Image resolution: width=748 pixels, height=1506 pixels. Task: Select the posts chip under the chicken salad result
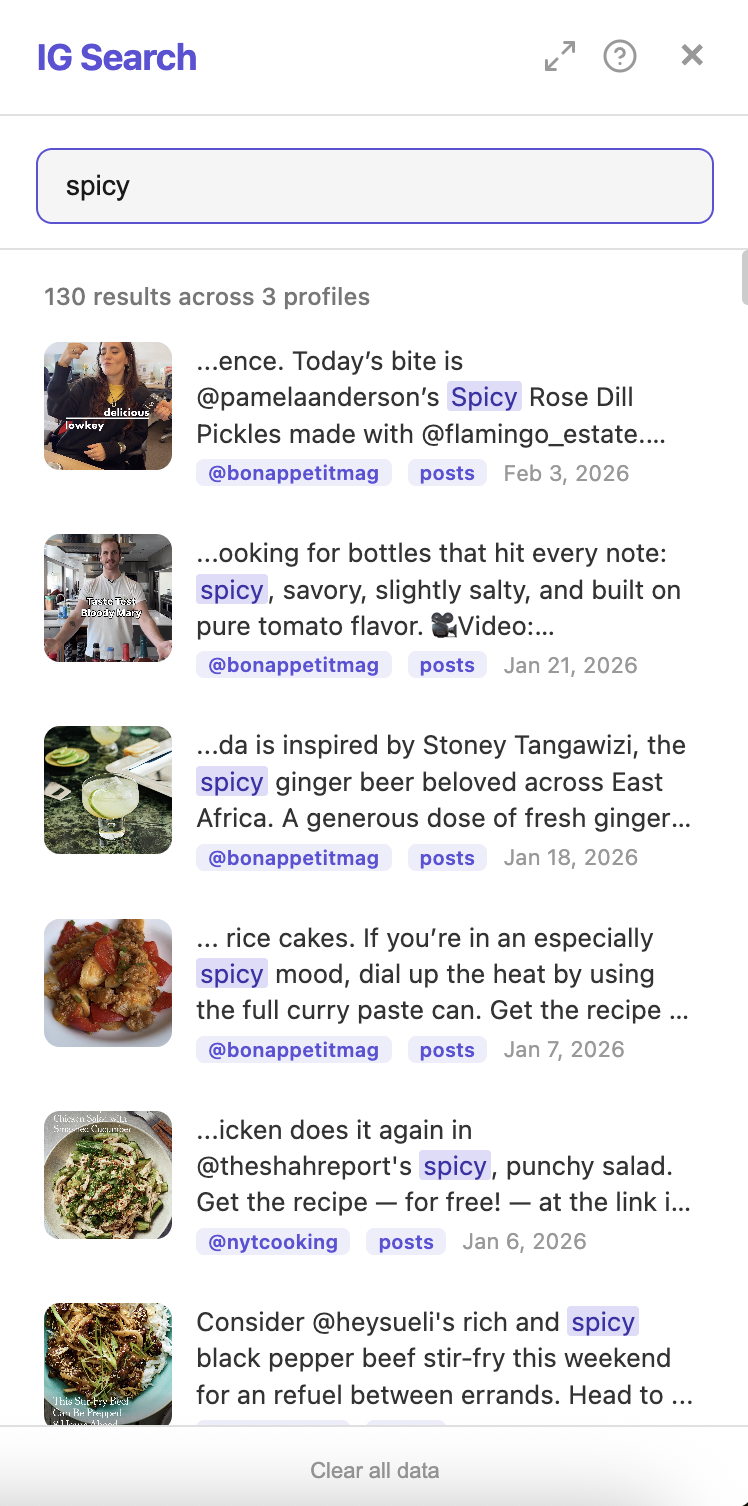406,1241
